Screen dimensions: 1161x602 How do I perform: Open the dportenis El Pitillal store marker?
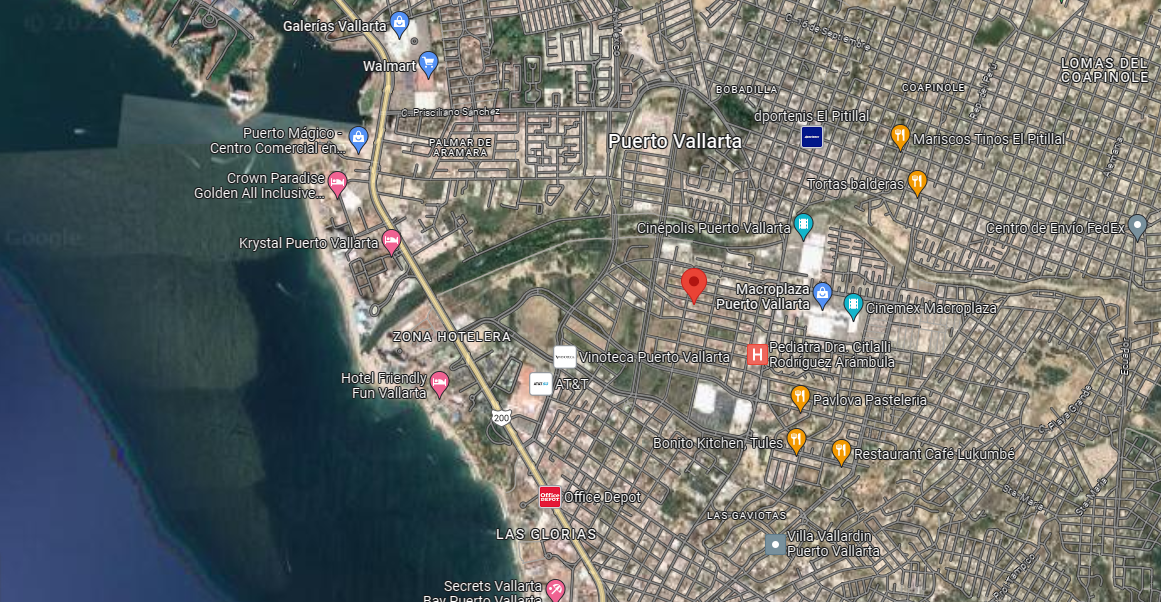(812, 137)
